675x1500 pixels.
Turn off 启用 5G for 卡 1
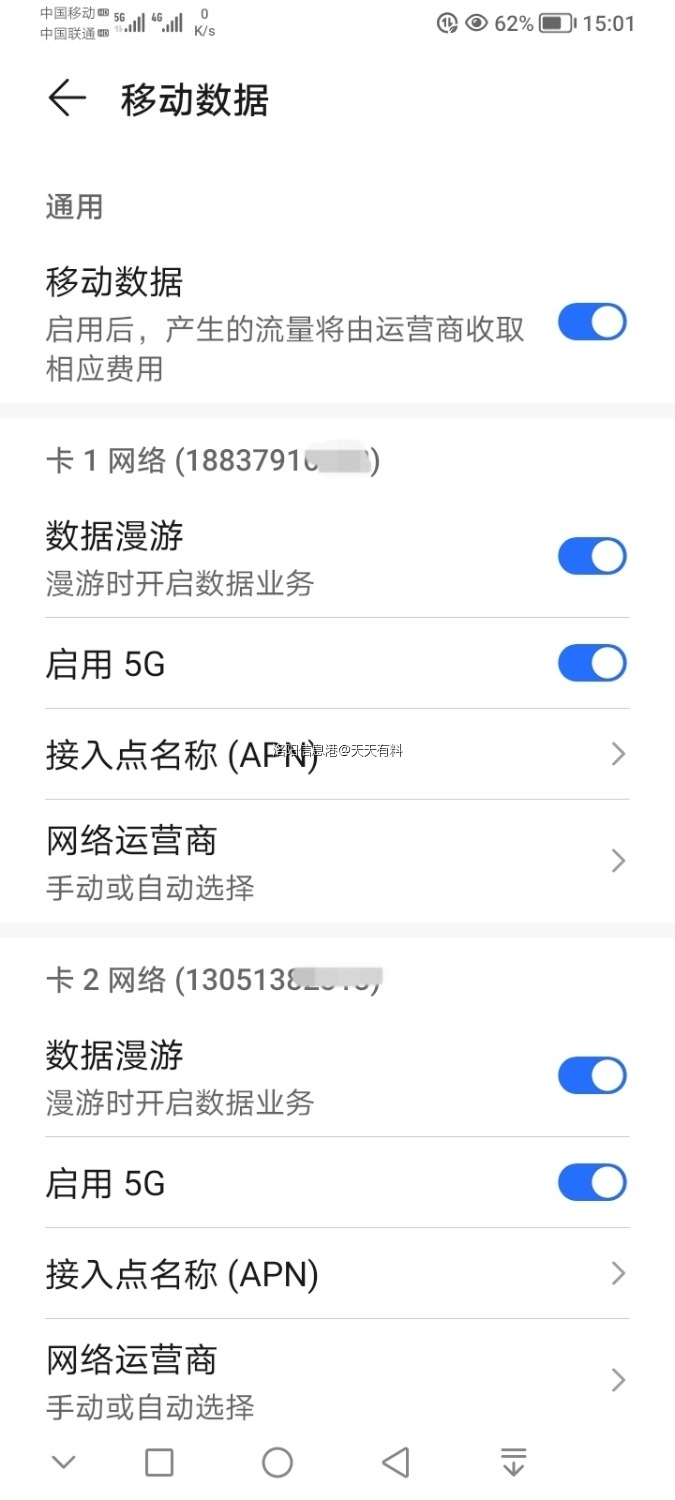pyautogui.click(x=591, y=663)
